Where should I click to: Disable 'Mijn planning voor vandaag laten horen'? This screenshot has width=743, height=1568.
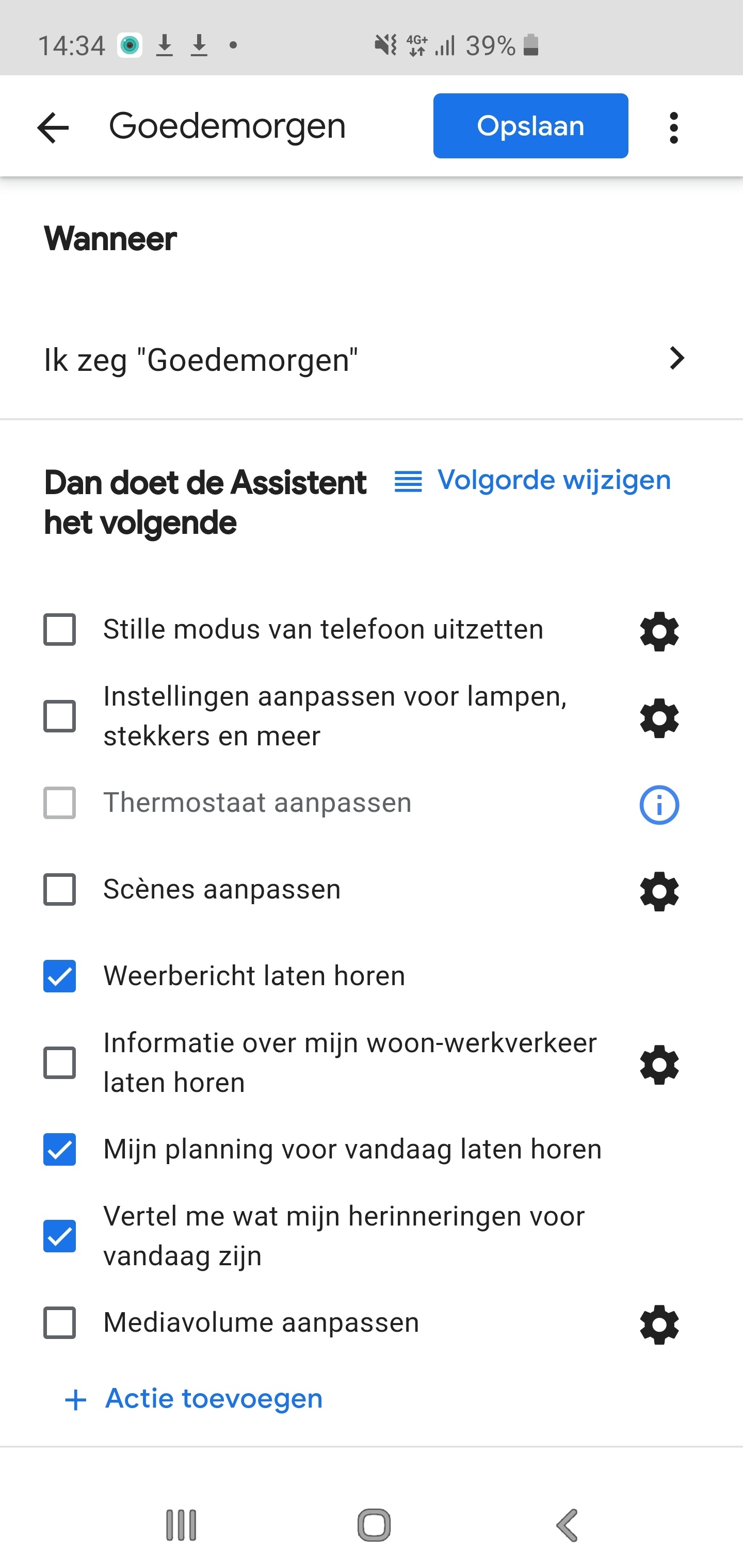[60, 1149]
